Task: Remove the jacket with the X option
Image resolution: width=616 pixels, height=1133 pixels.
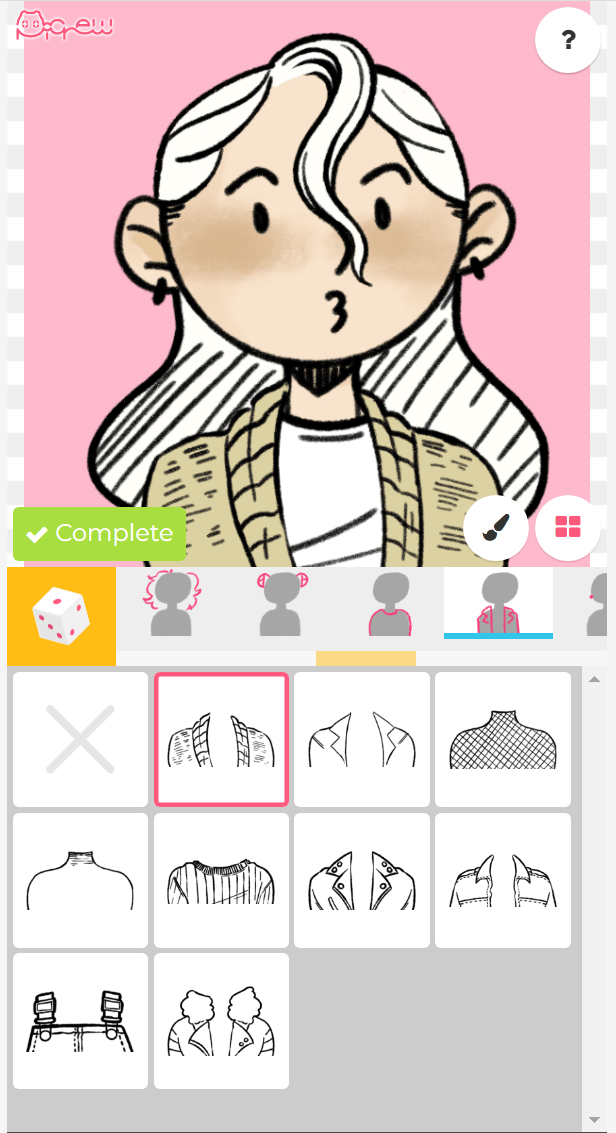Action: coord(81,740)
